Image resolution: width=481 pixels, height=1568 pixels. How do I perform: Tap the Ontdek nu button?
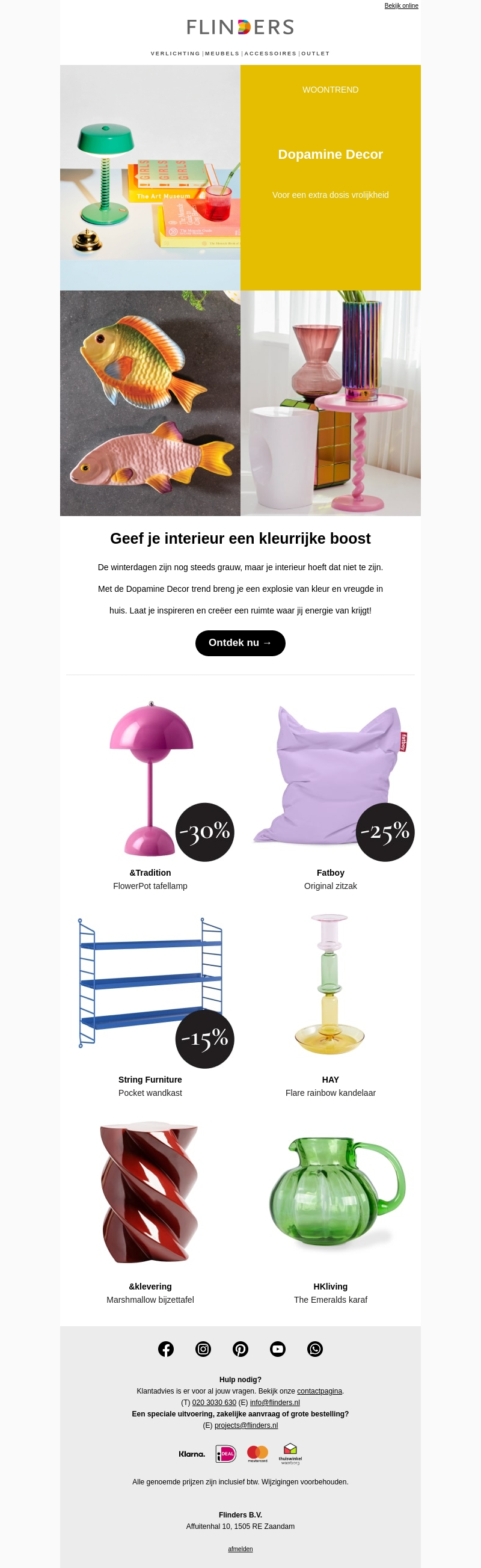click(x=240, y=643)
